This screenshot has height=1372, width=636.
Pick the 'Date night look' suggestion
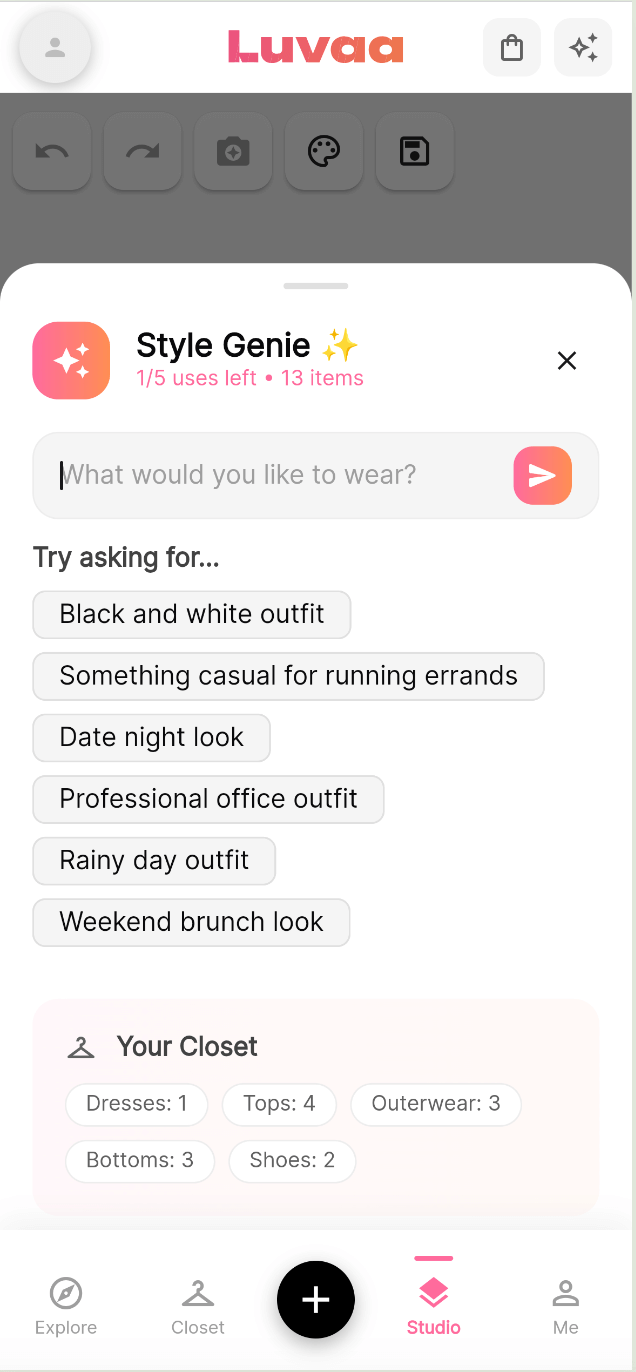point(151,738)
